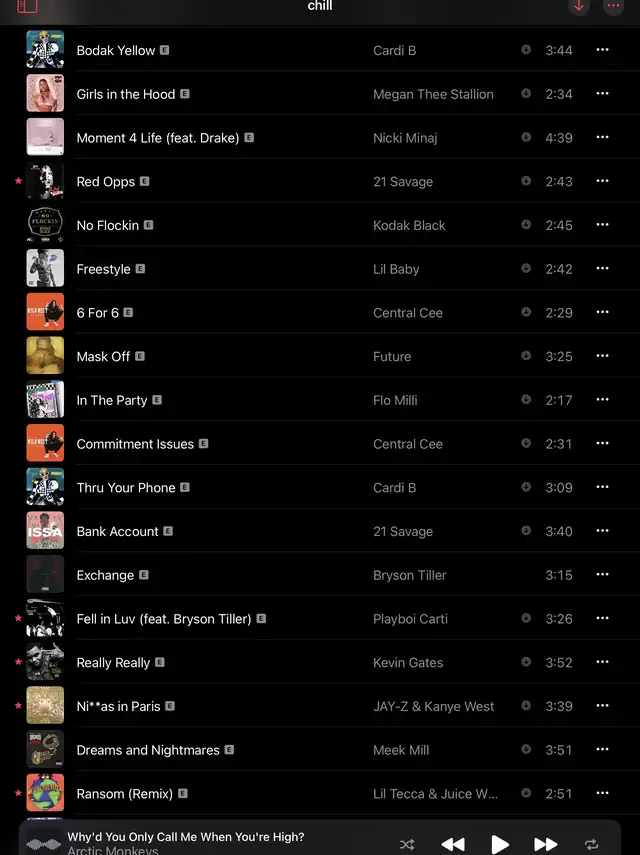Download Mask Off by Future
The width and height of the screenshot is (640, 855).
tap(526, 356)
